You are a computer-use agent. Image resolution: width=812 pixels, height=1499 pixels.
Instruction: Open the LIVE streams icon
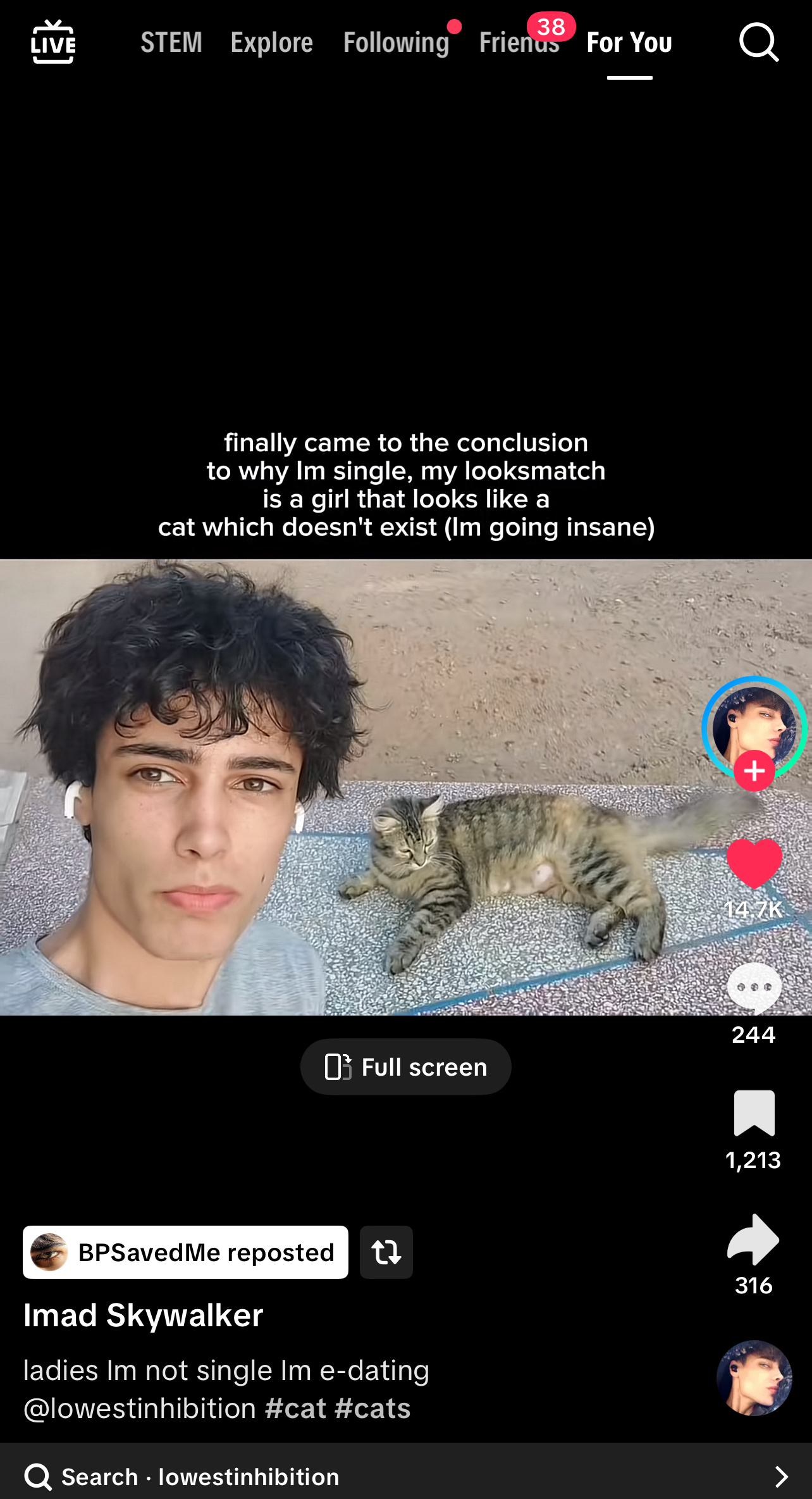point(53,42)
